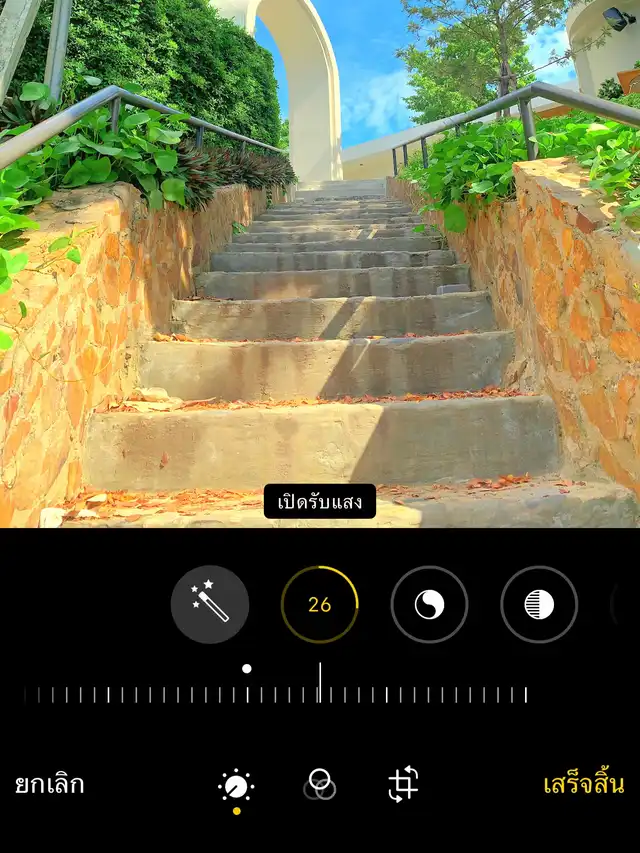Screen dimensions: 640x853
Task: Apply auto-enhance with the magic wand
Action: tap(210, 604)
